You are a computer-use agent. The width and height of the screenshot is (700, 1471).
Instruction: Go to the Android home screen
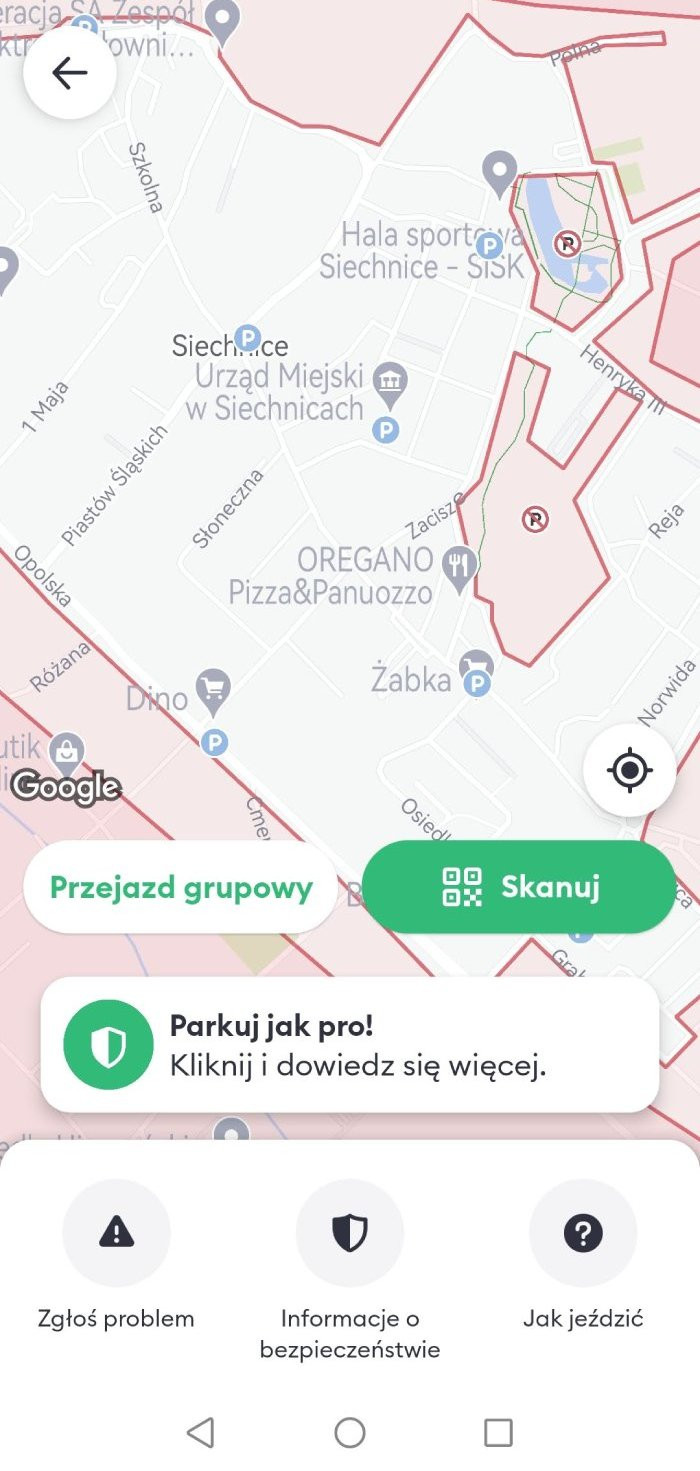point(350,1432)
